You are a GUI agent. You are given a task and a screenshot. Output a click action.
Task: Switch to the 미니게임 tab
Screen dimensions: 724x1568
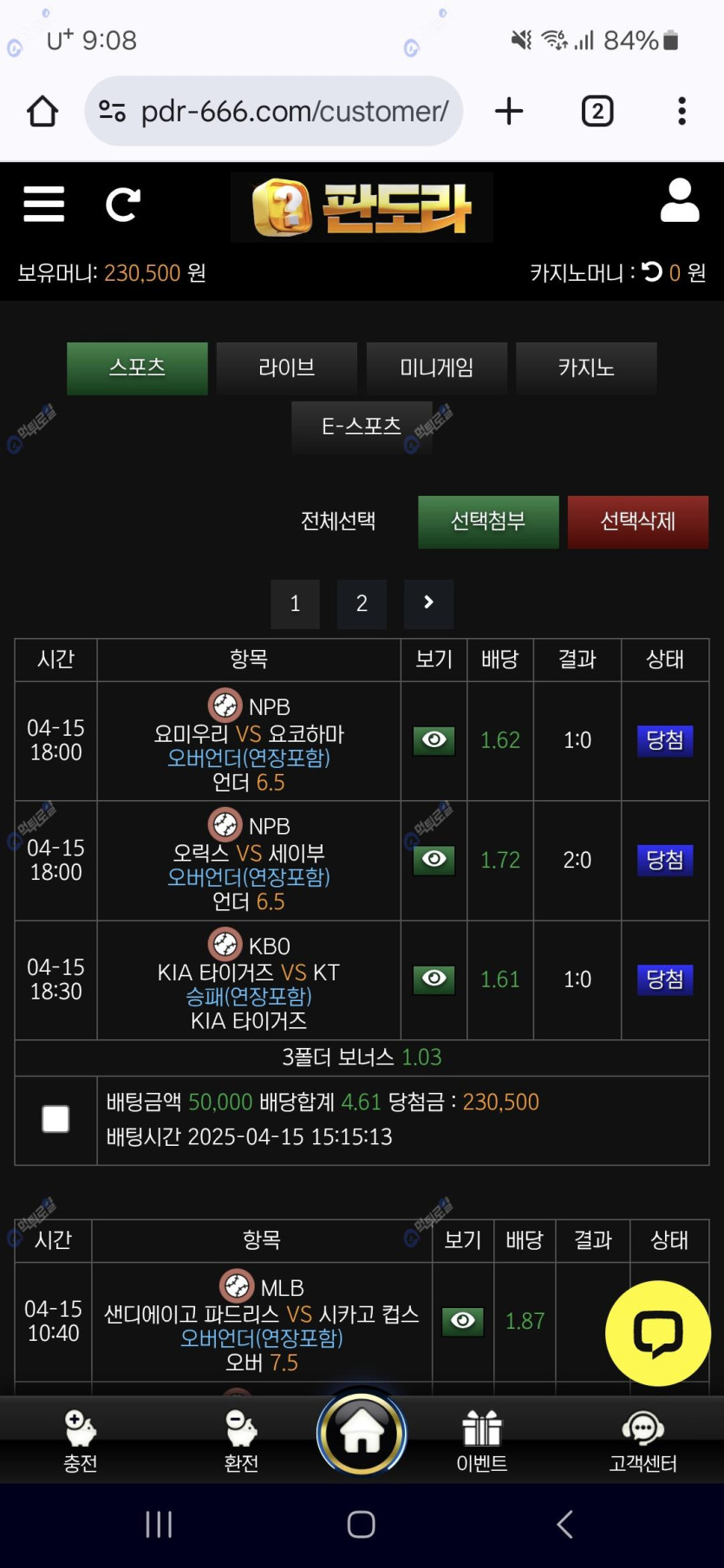click(x=436, y=368)
